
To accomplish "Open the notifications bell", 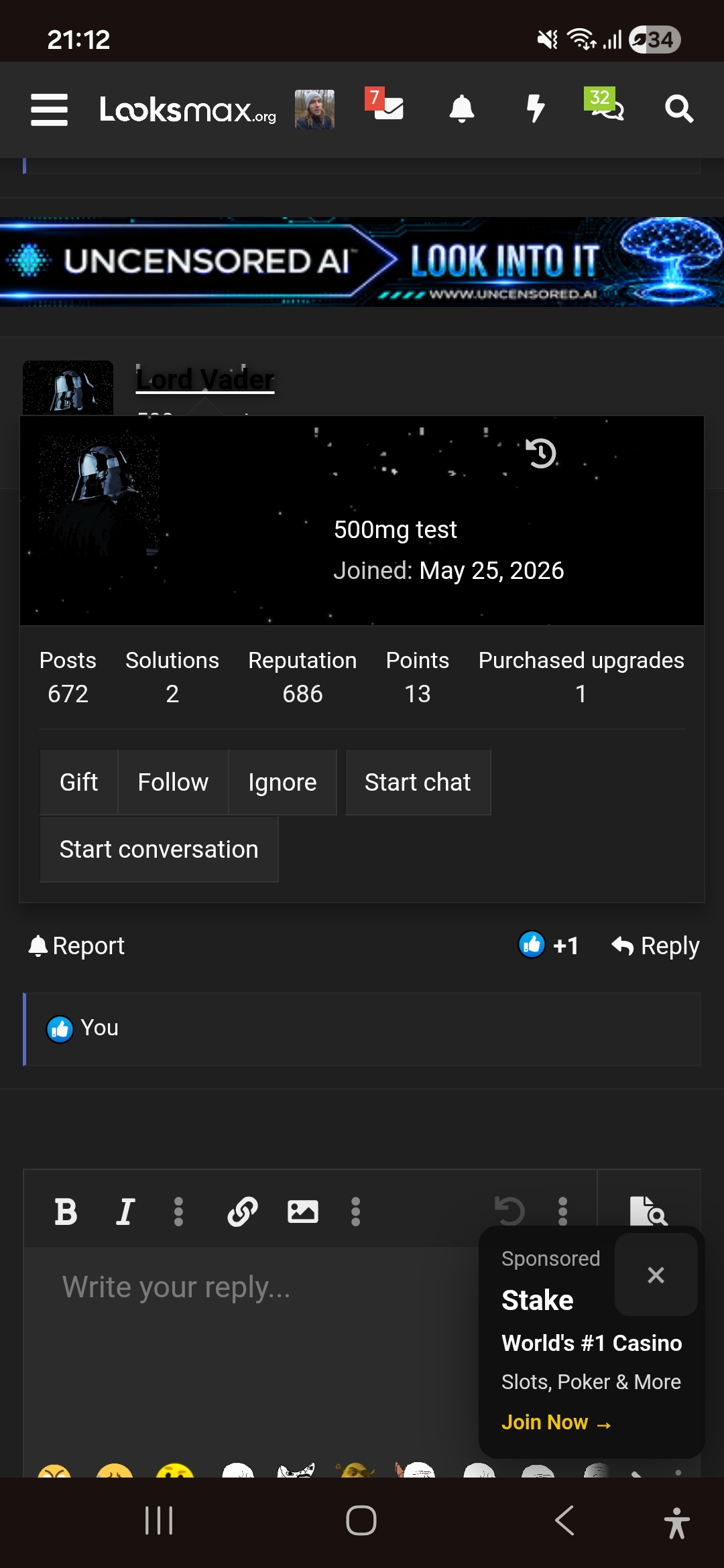I will [462, 109].
